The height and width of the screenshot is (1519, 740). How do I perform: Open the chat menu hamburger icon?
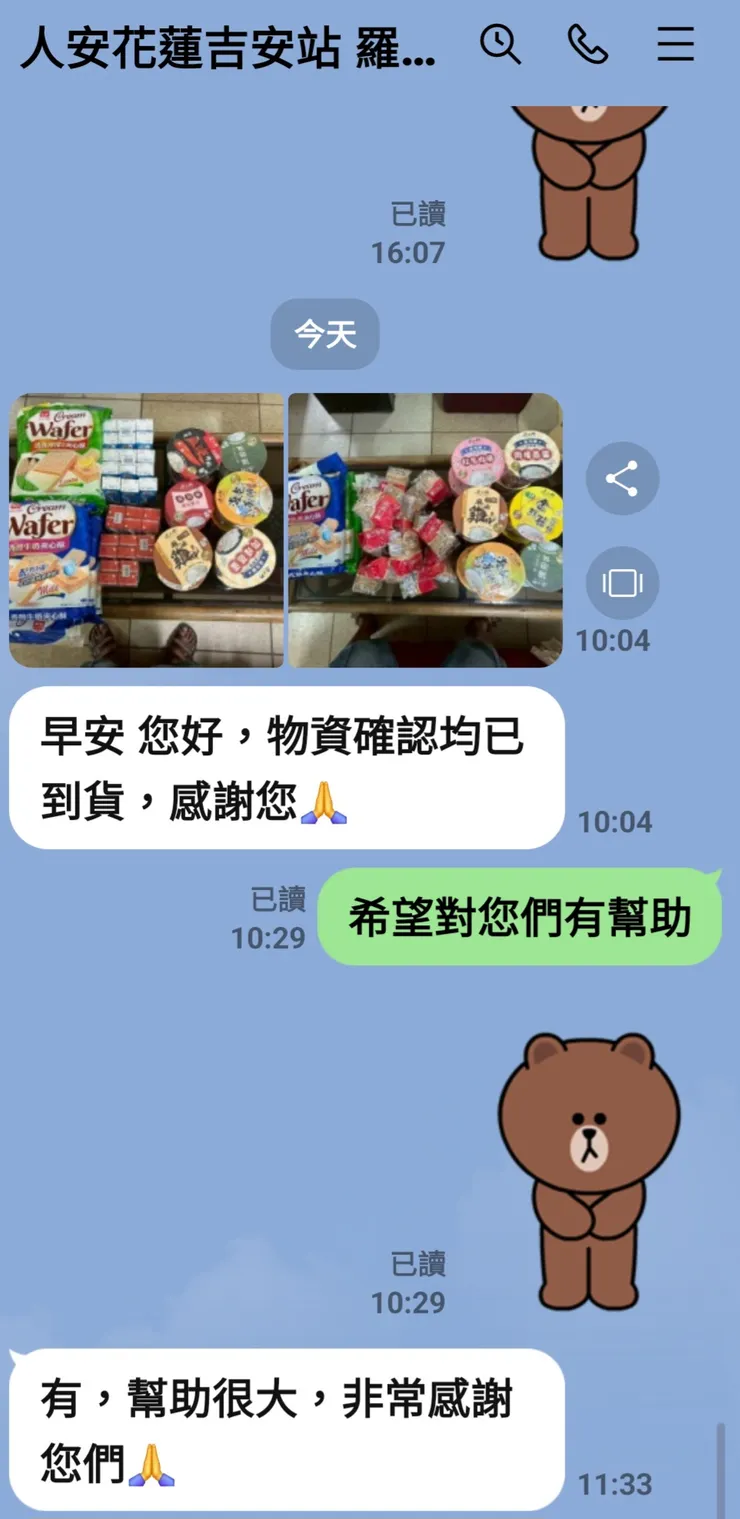click(x=676, y=46)
